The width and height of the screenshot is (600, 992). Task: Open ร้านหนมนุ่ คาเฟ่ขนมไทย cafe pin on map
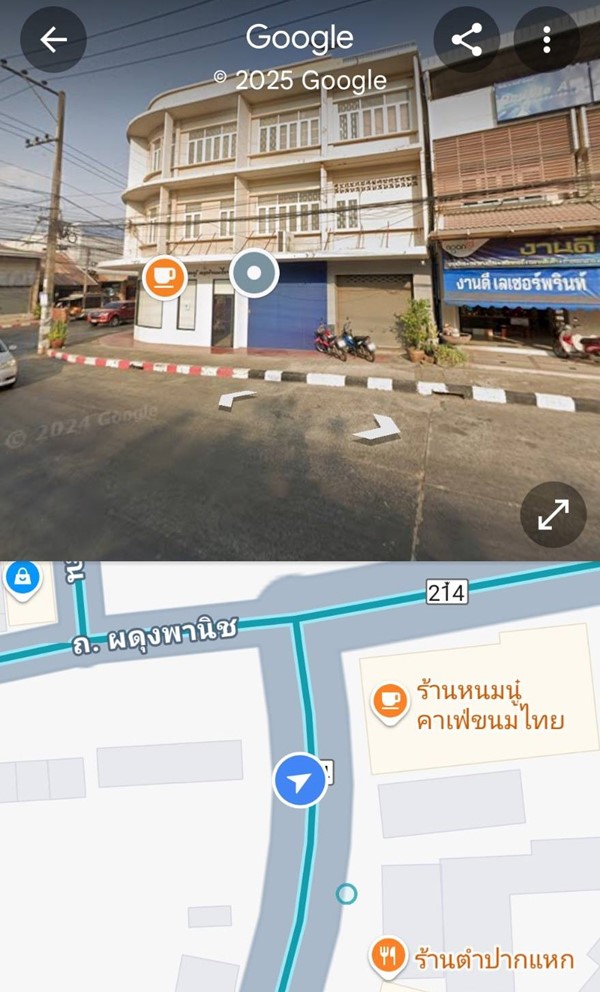388,700
